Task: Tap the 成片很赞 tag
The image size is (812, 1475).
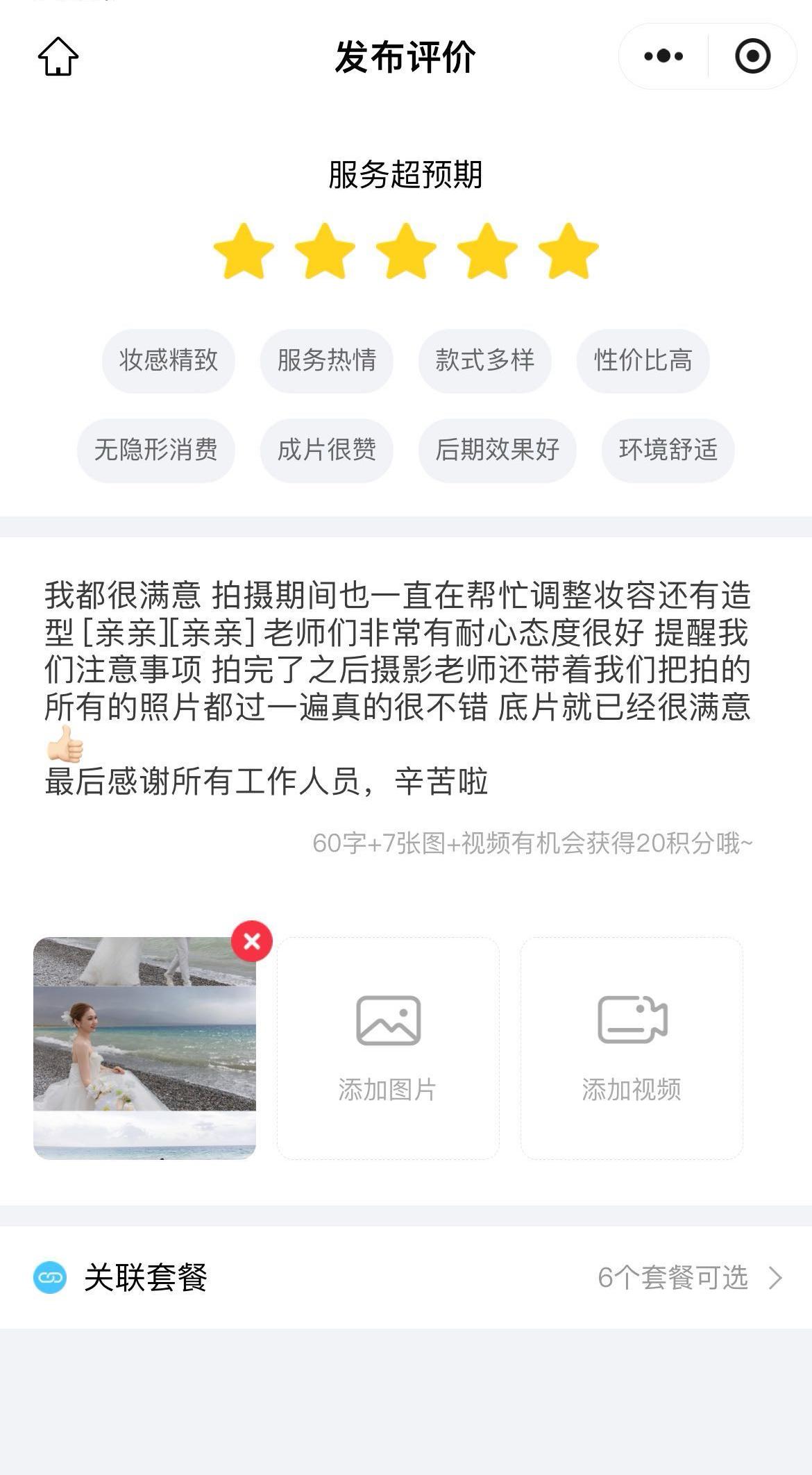Action: click(327, 450)
